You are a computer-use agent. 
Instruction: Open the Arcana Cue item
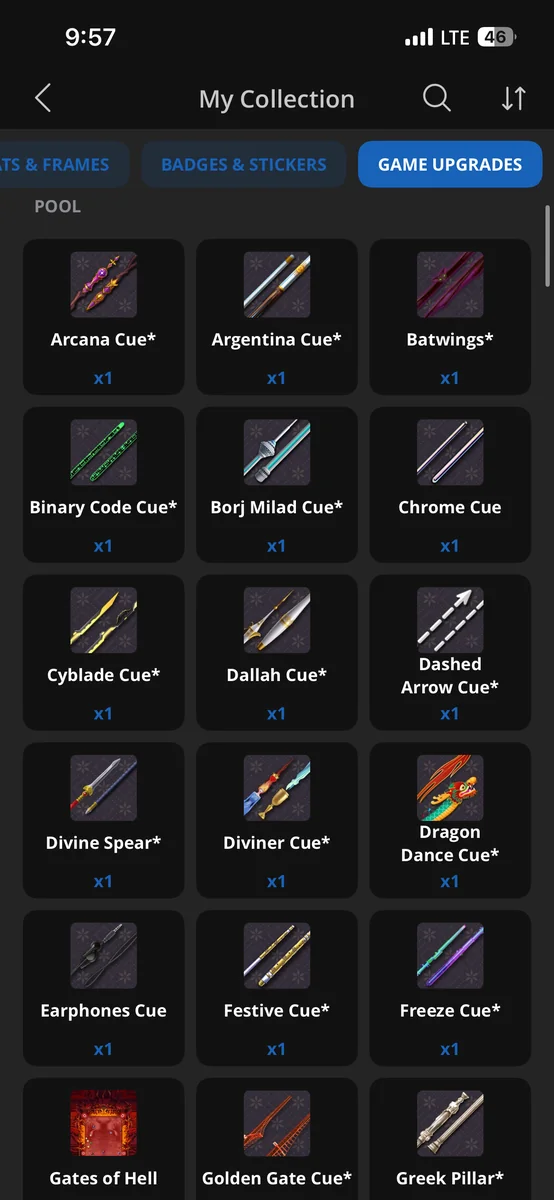[104, 317]
